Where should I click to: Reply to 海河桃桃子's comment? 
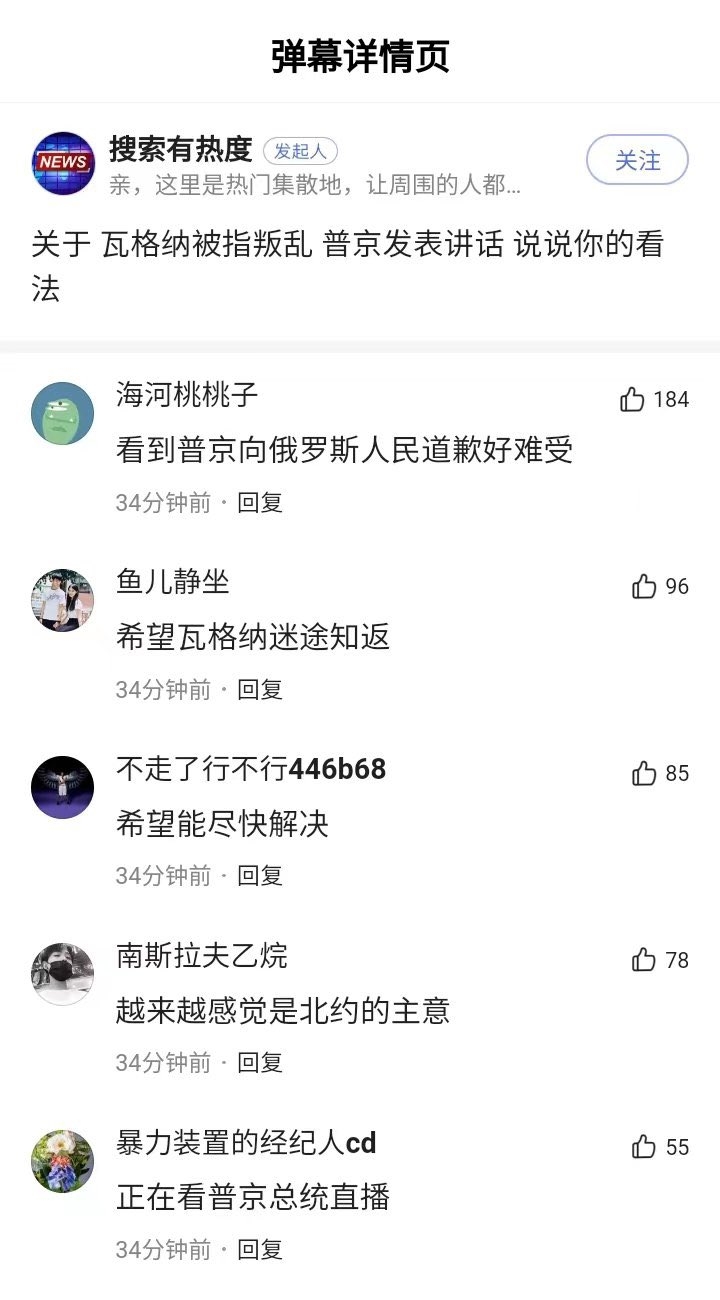(260, 502)
